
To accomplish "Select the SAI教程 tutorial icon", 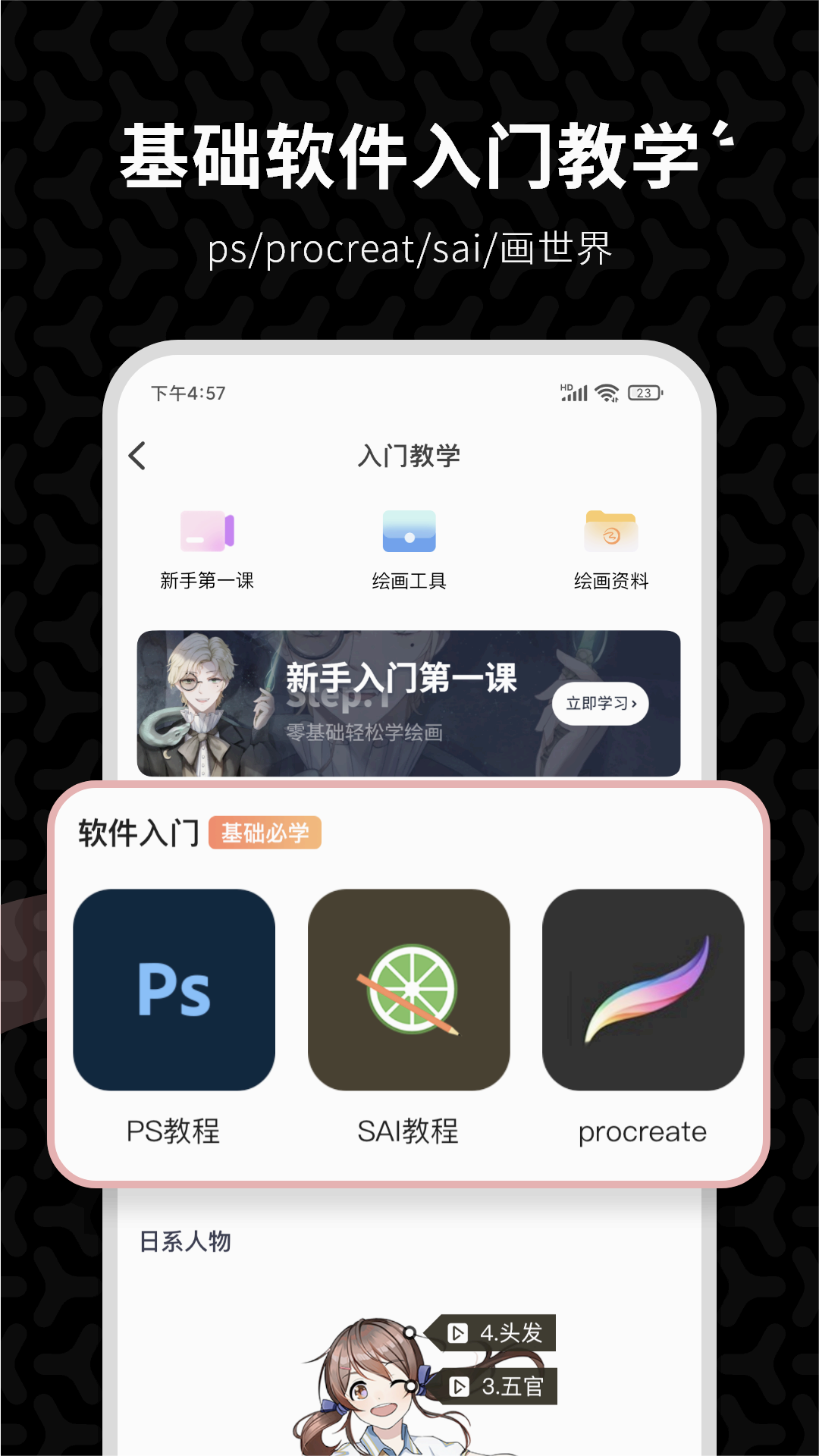I will coord(409,992).
